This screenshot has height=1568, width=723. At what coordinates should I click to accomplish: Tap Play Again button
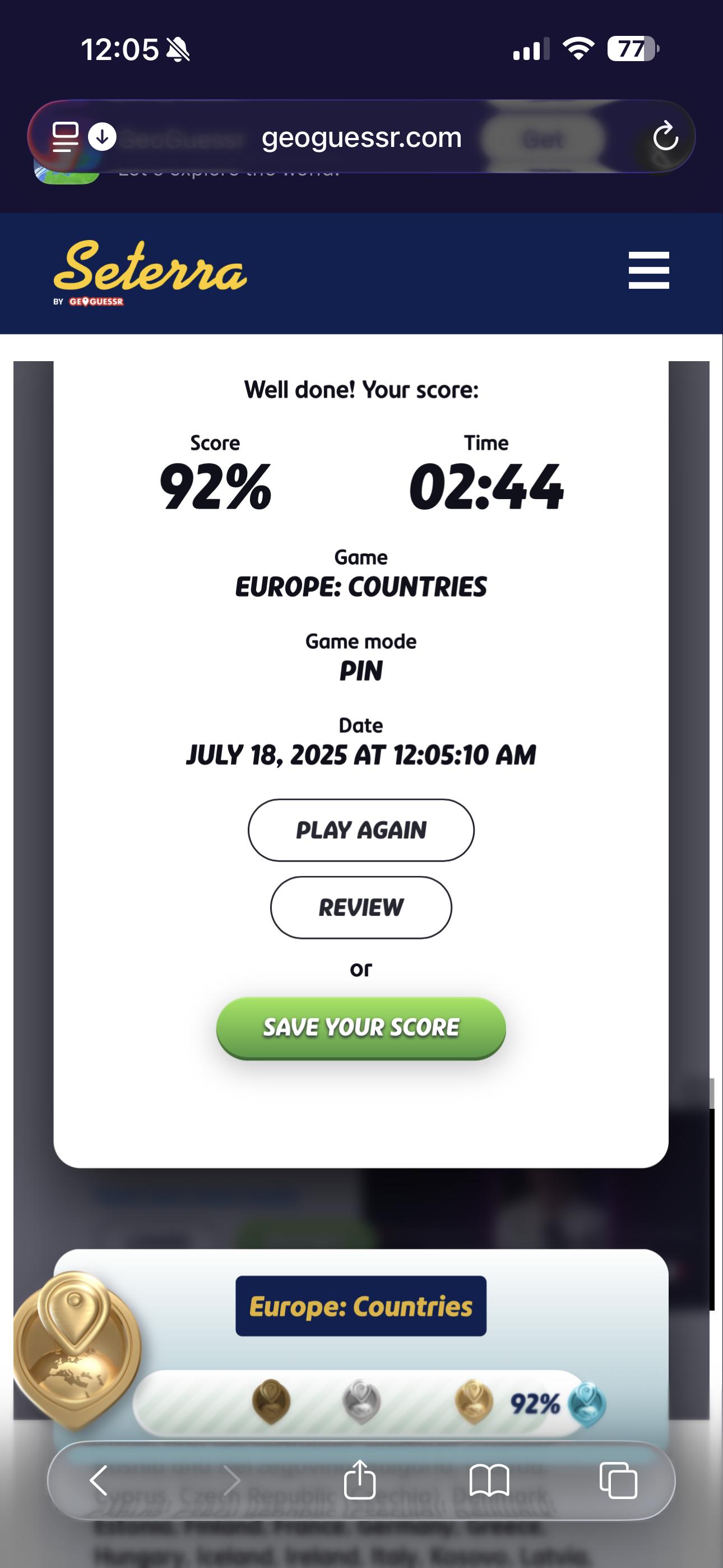pos(361,829)
